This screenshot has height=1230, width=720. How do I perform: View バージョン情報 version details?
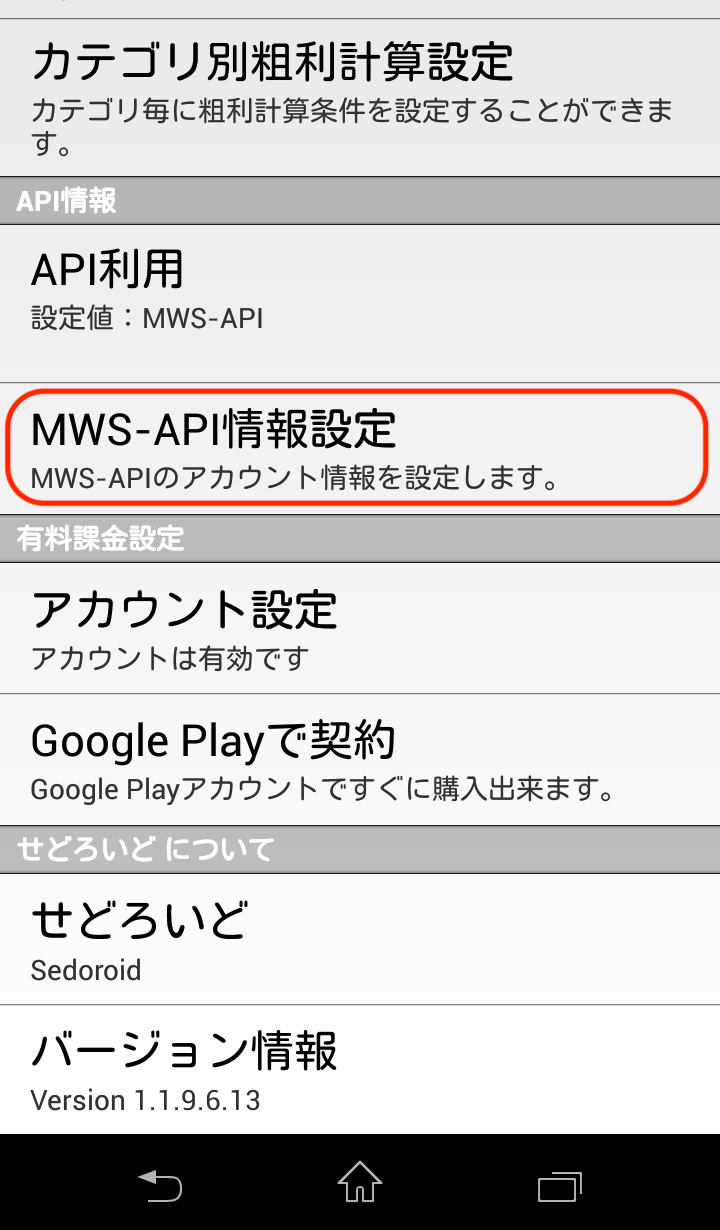tap(360, 1069)
